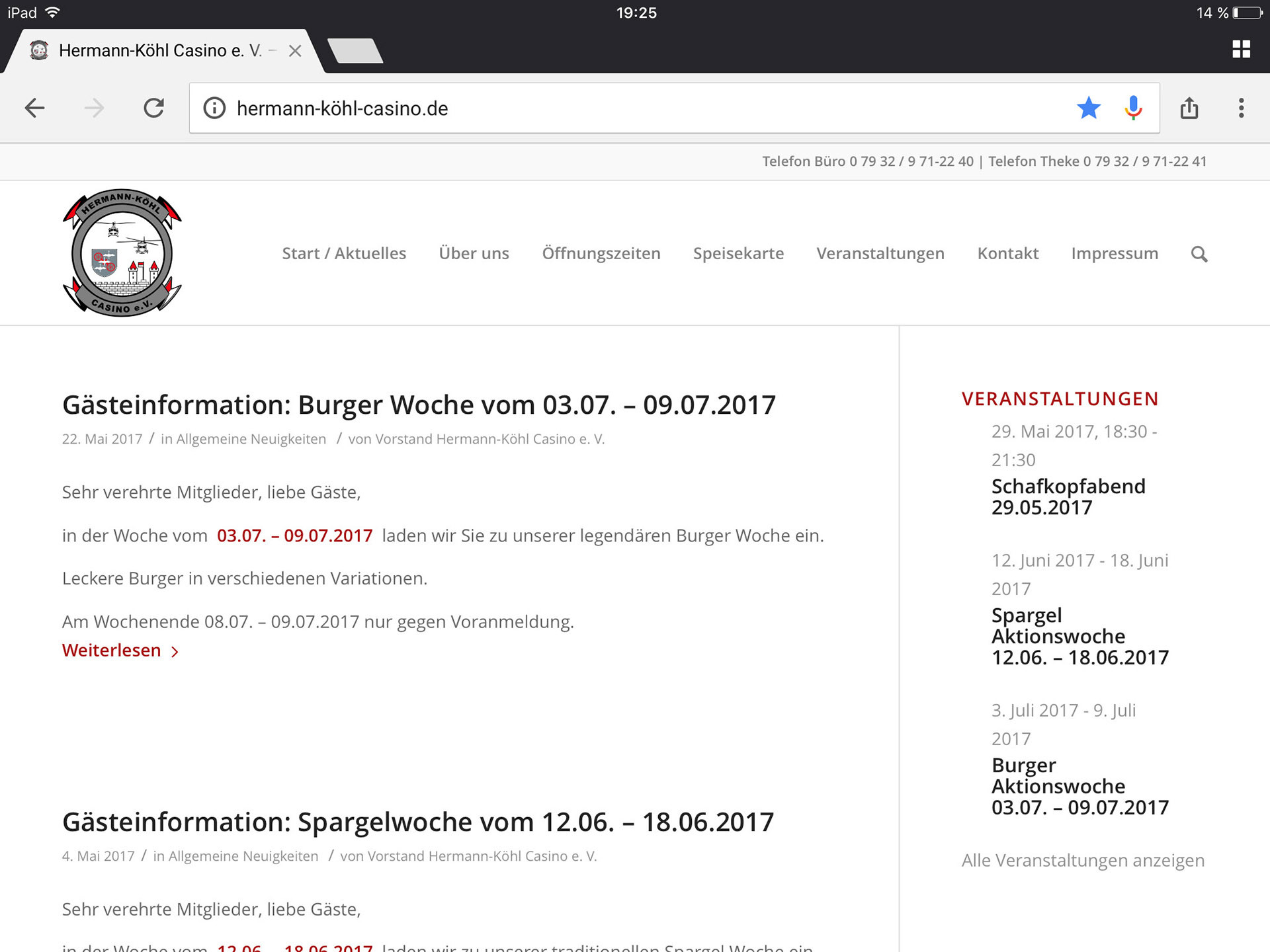1270x952 pixels.
Task: Open the Über uns page
Action: click(474, 254)
